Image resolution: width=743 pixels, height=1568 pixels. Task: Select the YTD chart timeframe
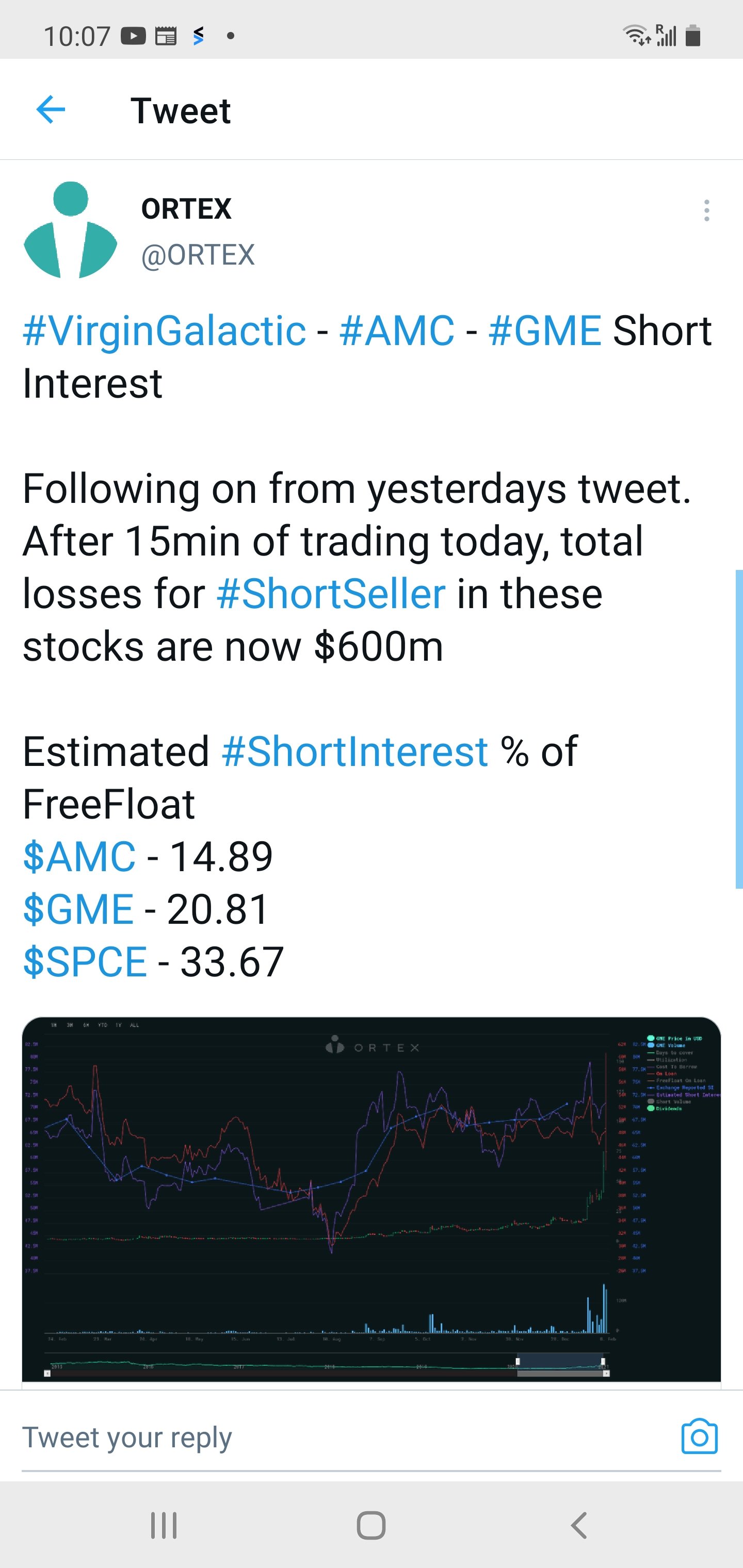[103, 1025]
